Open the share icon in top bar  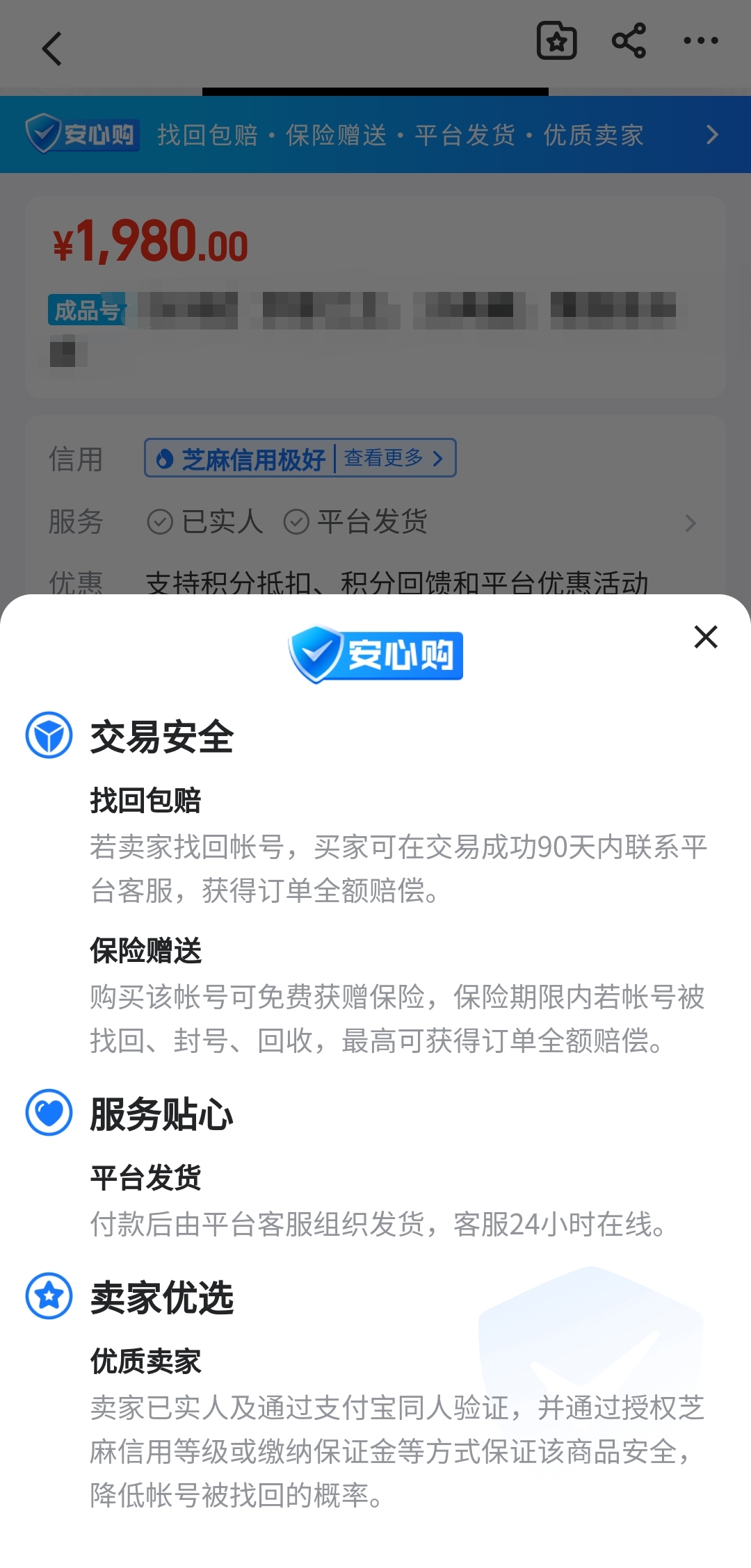628,42
